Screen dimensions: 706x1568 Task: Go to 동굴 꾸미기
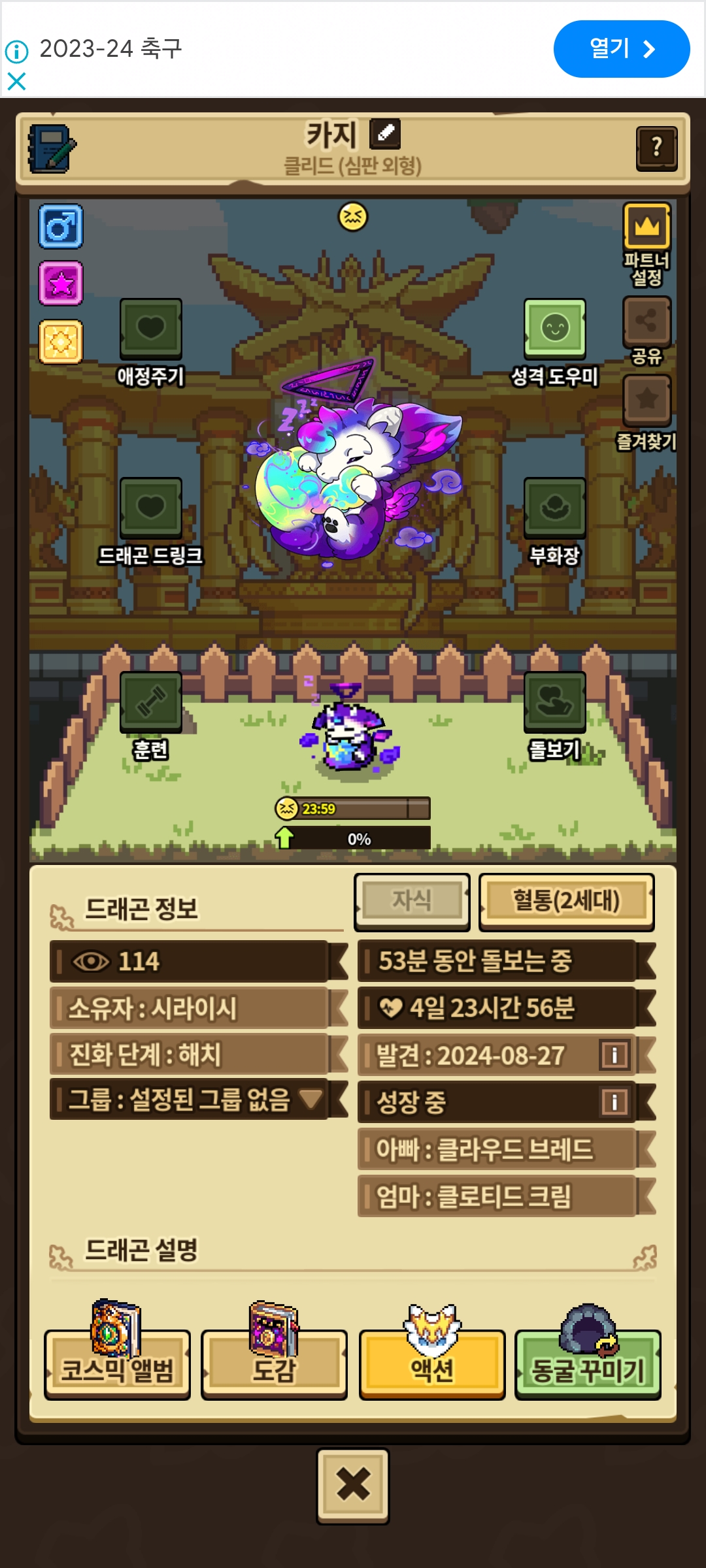click(588, 1364)
